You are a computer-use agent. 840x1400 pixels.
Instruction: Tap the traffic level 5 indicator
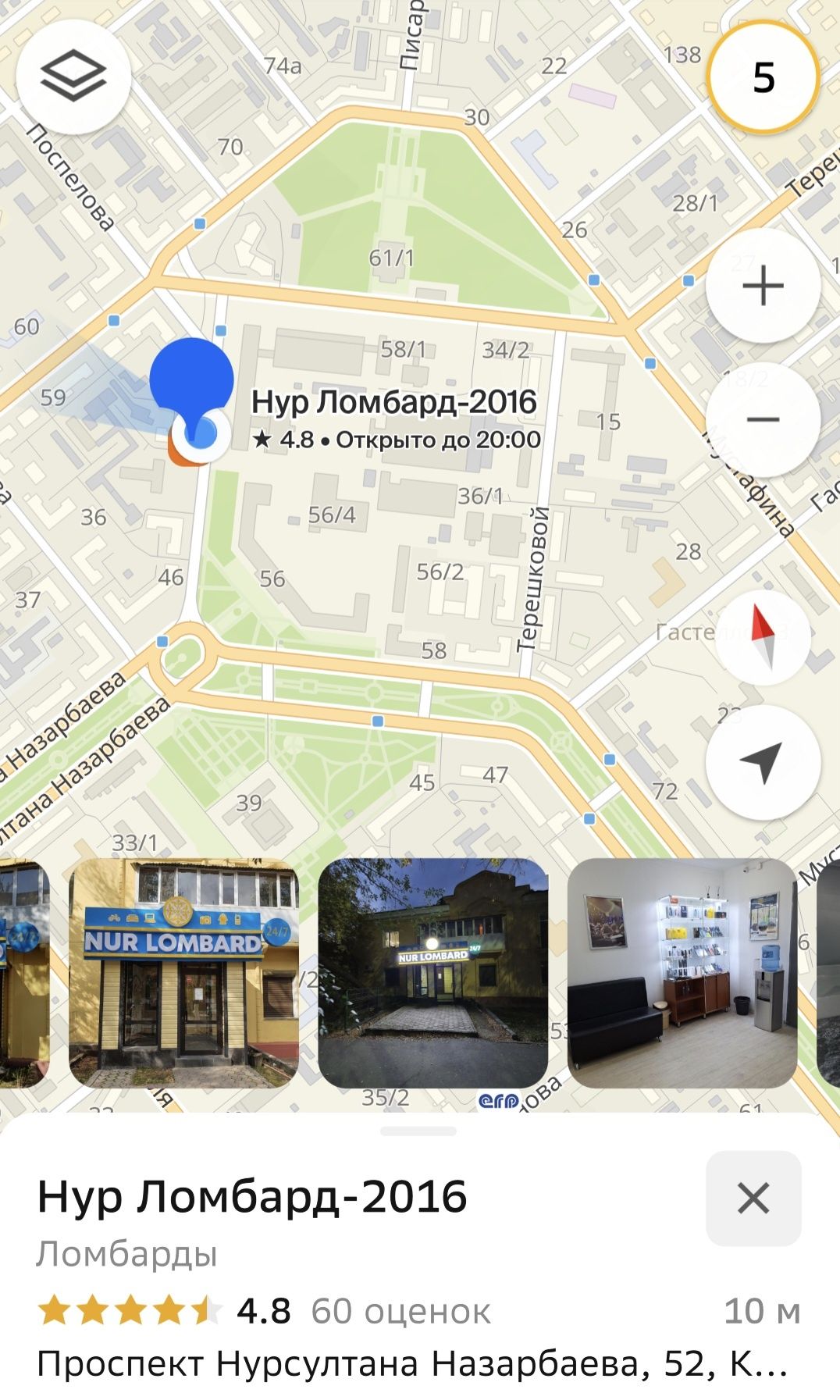click(x=763, y=77)
